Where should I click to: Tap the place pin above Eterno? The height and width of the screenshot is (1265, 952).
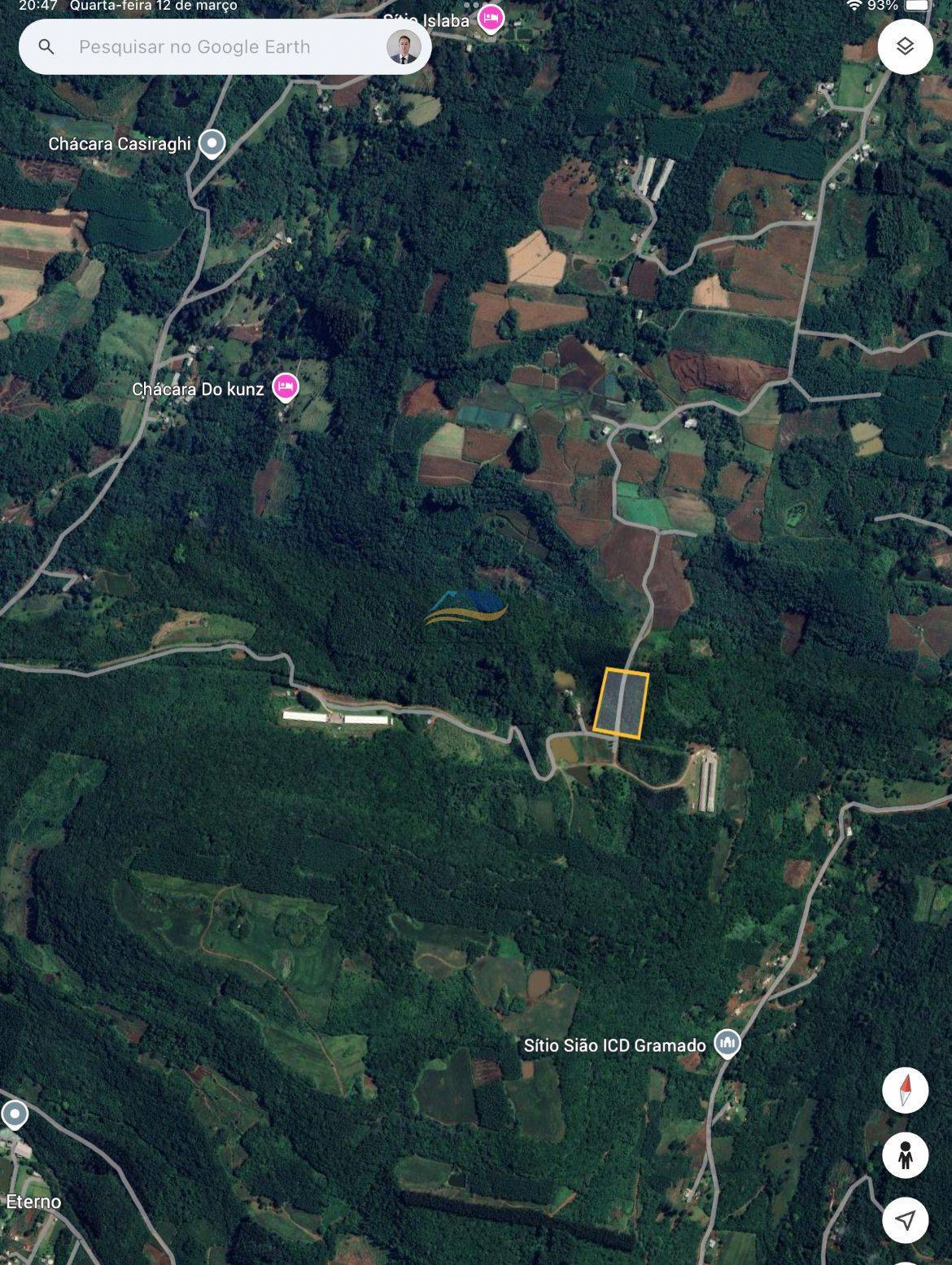pos(14,1115)
